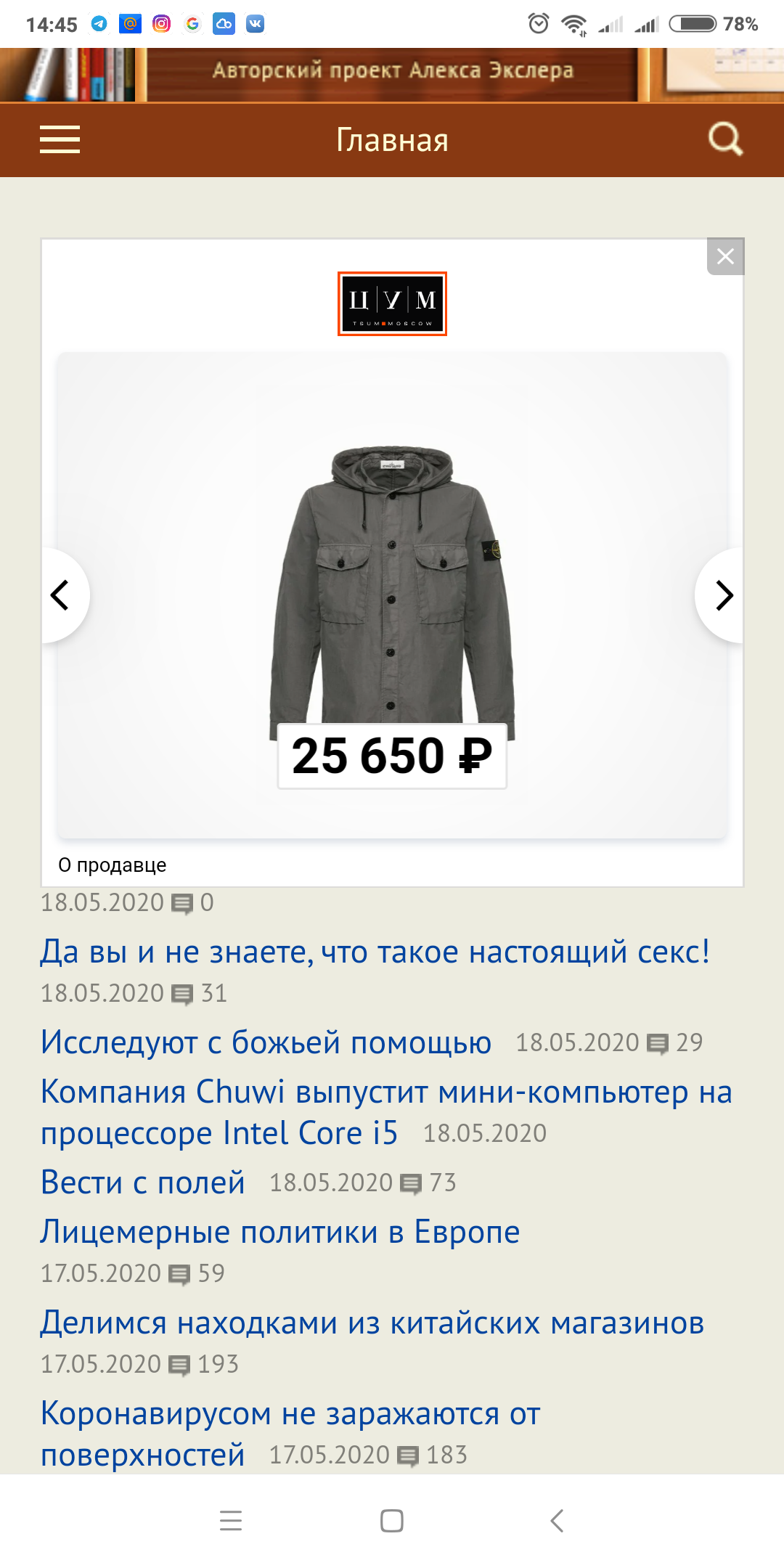The width and height of the screenshot is (784, 1568).
Task: Show the next product in the ad
Action: click(723, 595)
